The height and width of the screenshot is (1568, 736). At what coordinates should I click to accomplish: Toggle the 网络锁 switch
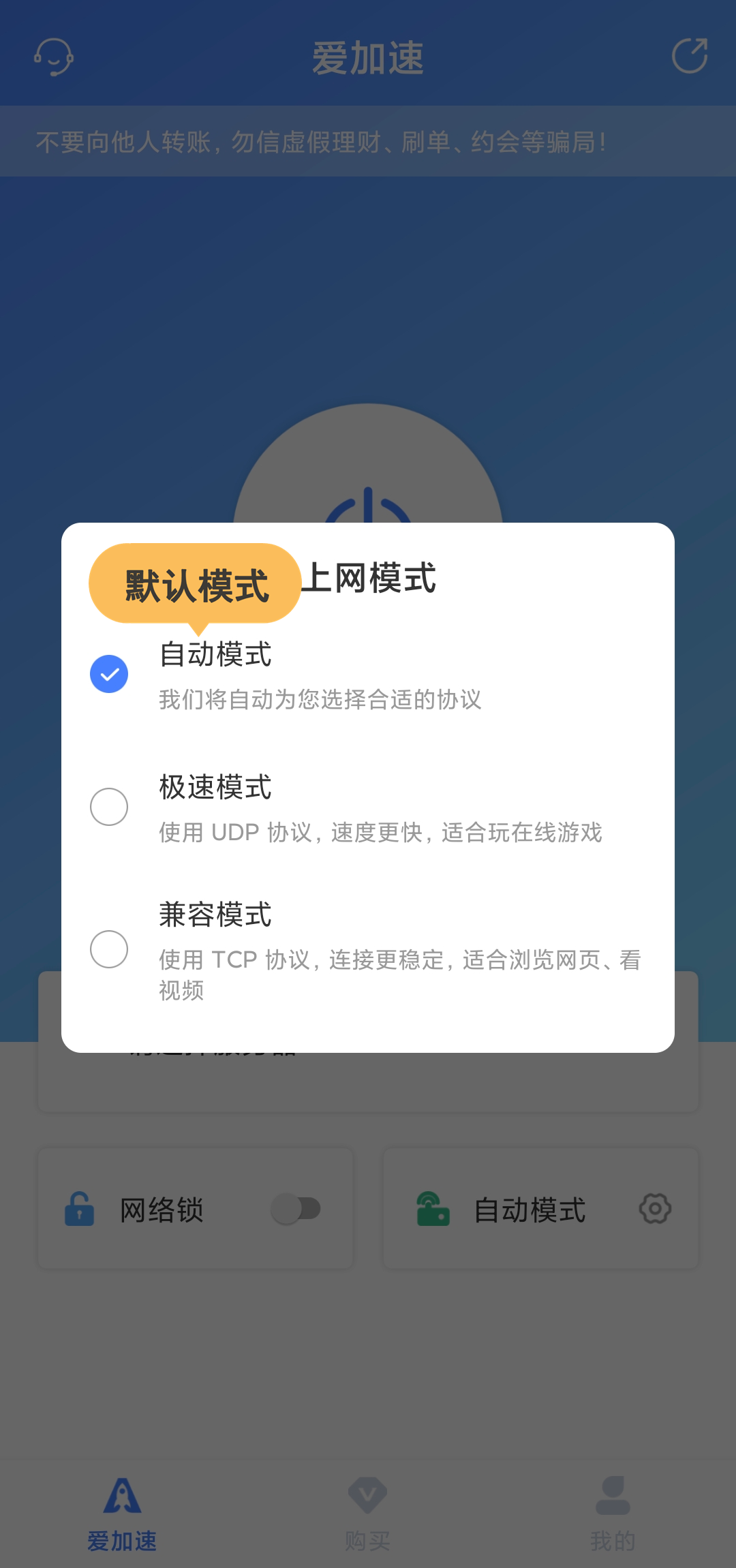pyautogui.click(x=296, y=1209)
